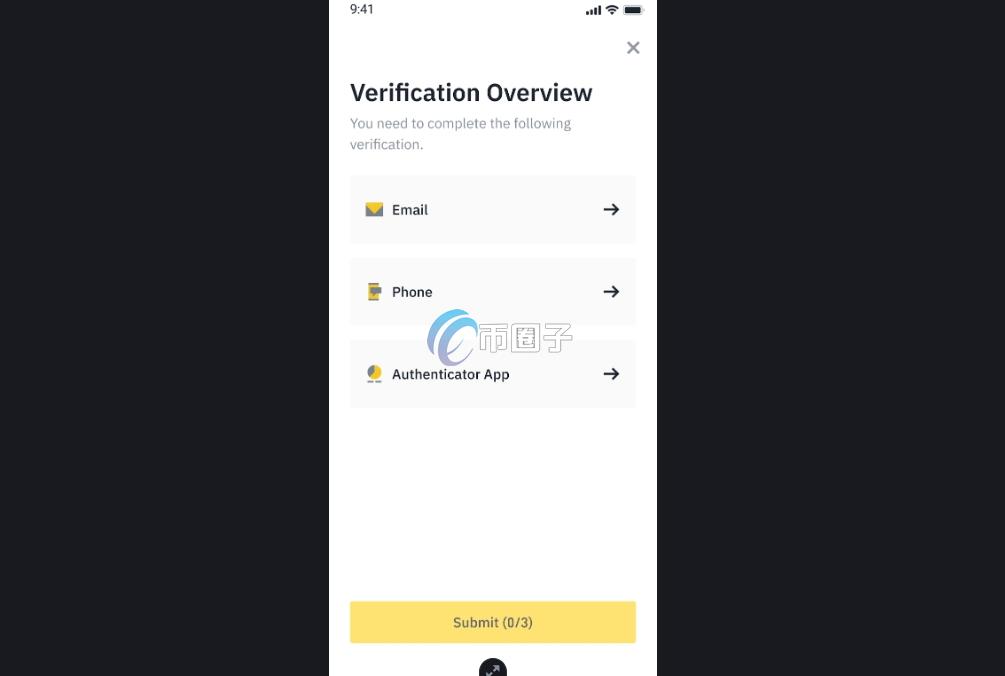This screenshot has height=676, width=1005.
Task: Open Email verification
Action: coord(492,210)
